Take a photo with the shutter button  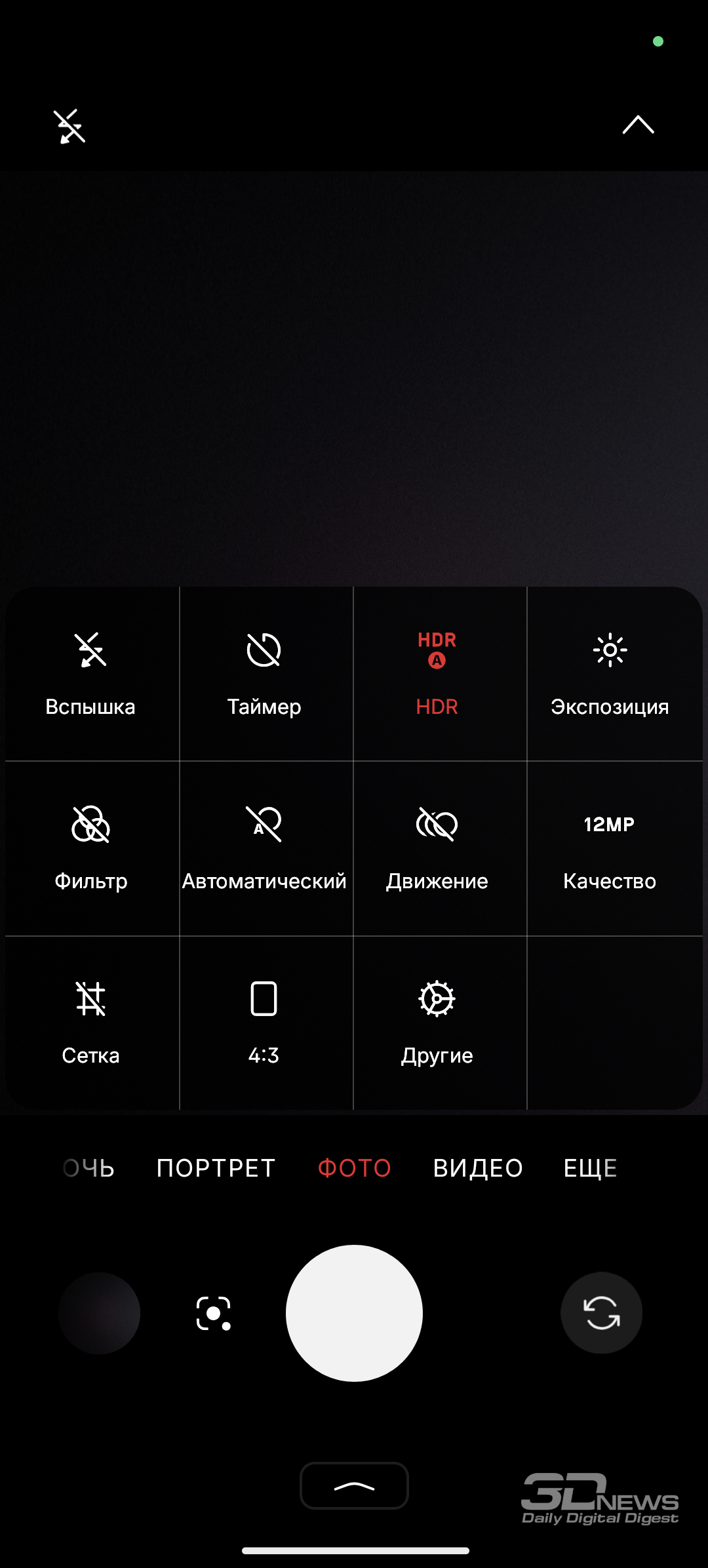tap(354, 1313)
